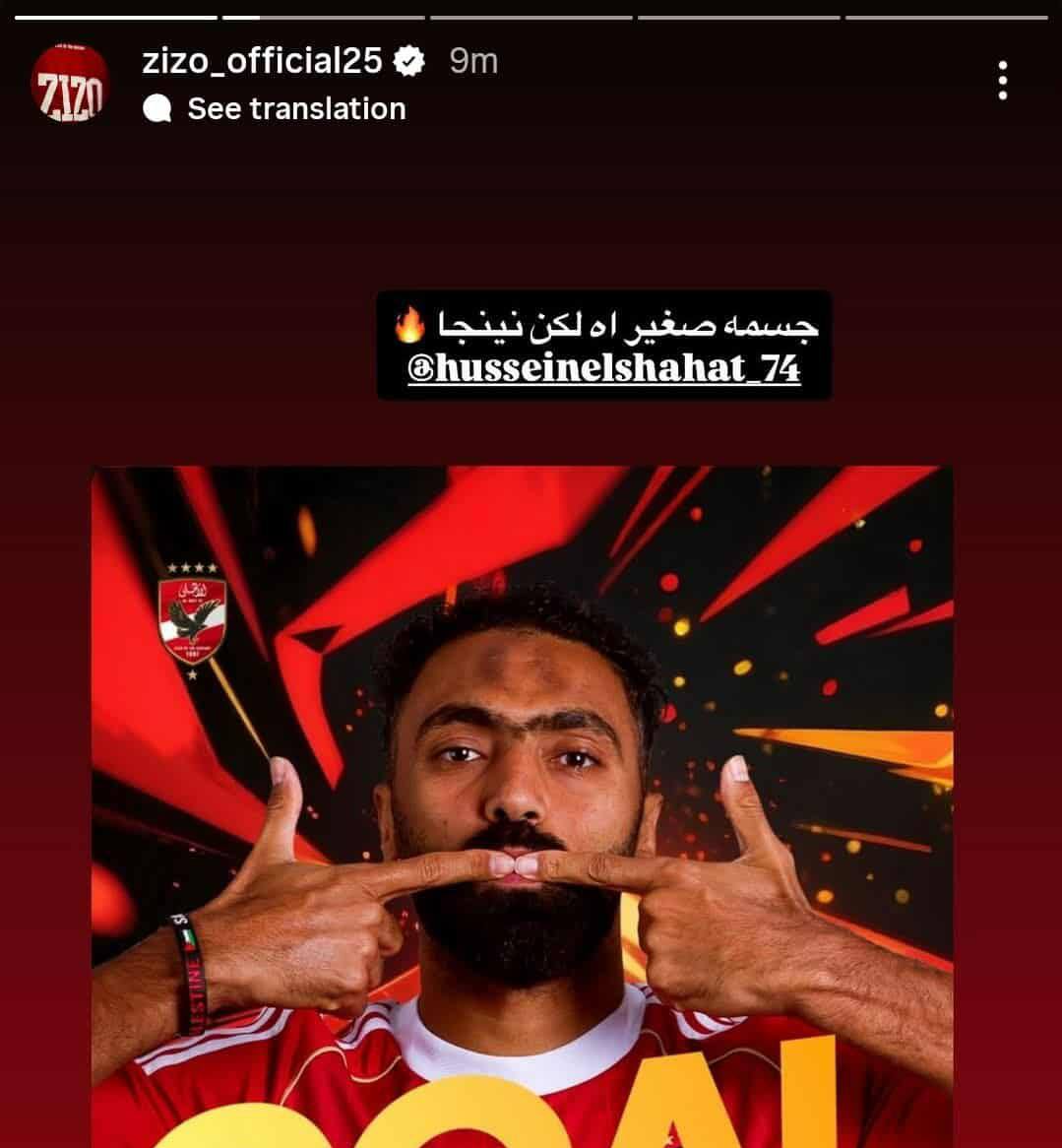Viewport: 1062px width, 1148px height.
Task: Open zizo_official25 profile picture
Action: (x=69, y=84)
